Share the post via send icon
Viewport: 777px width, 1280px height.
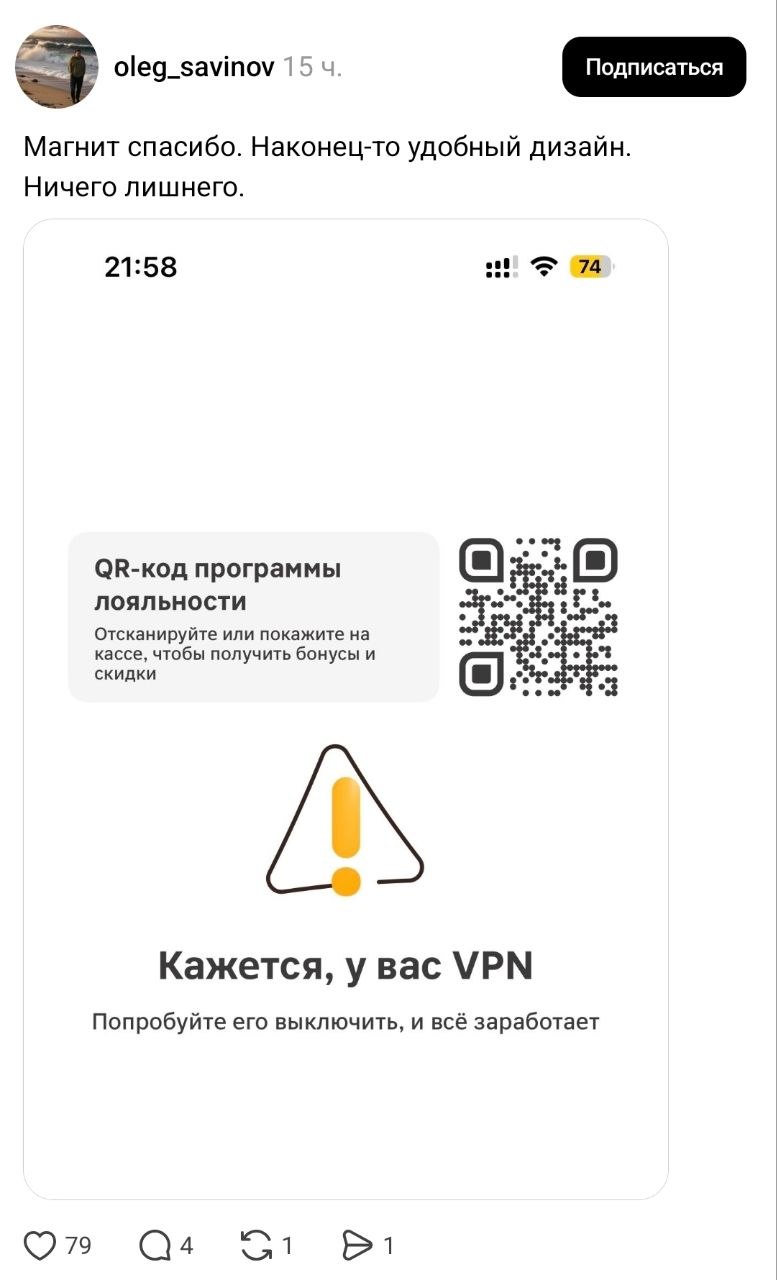coord(356,1245)
